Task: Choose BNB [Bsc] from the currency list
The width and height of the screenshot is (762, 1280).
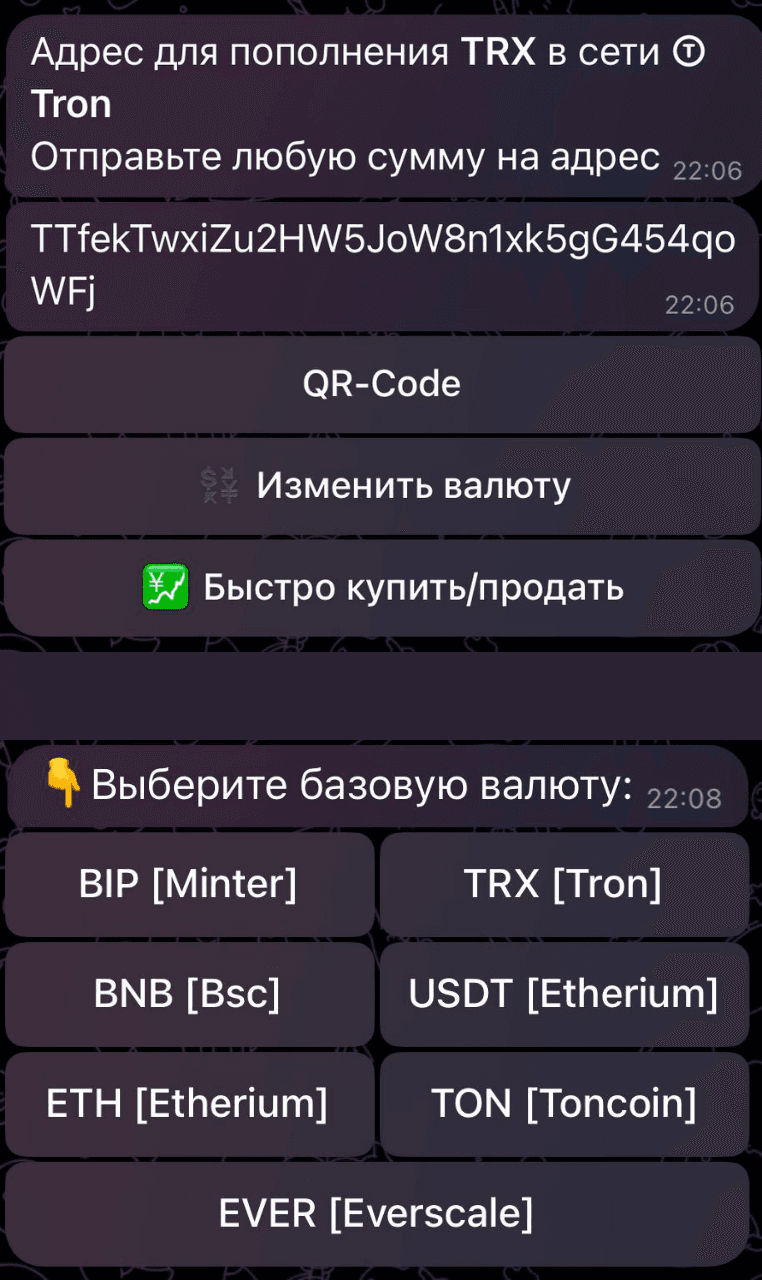Action: [x=189, y=994]
